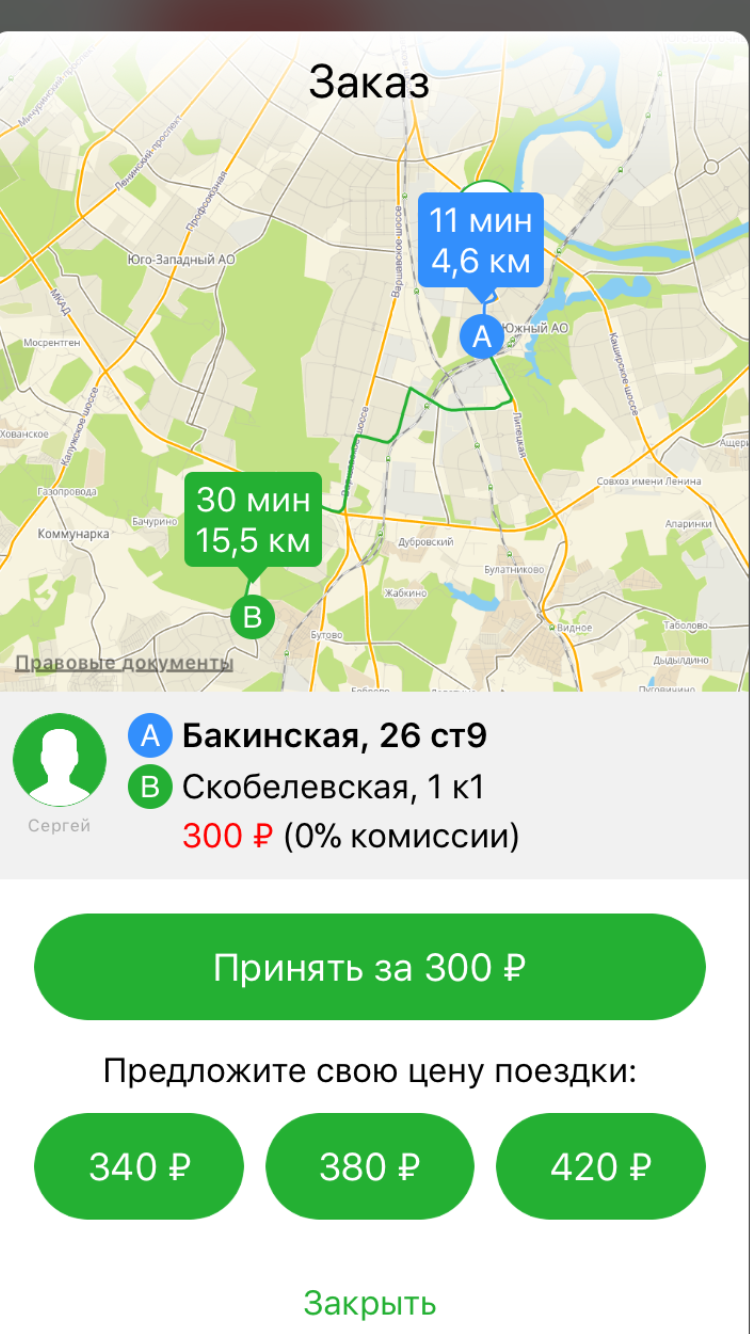Suggest 420 ₽ as your price
Viewport: 750px width, 1334px height.
pyautogui.click(x=600, y=1166)
